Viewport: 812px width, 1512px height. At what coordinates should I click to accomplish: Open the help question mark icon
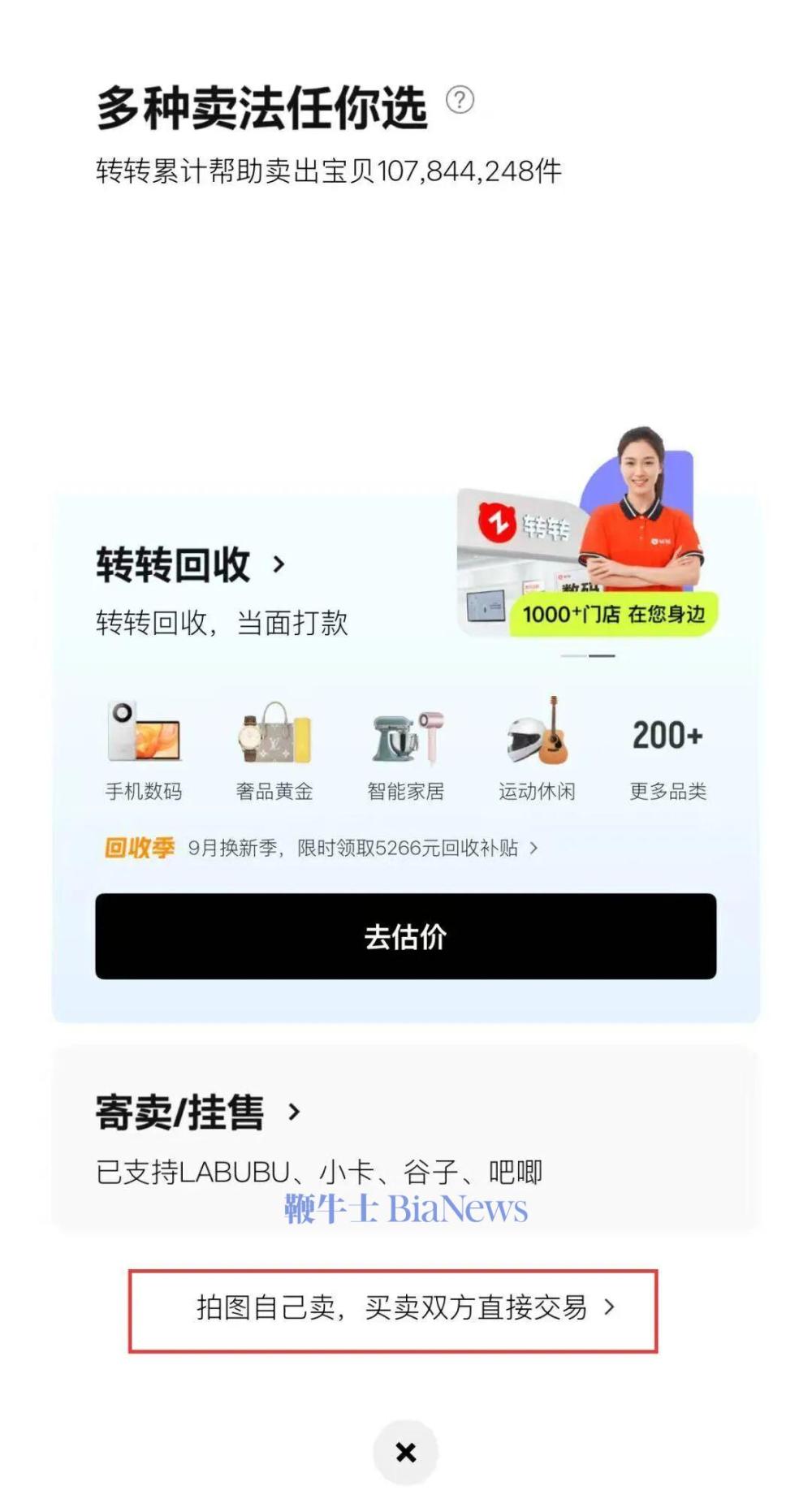tap(460, 101)
